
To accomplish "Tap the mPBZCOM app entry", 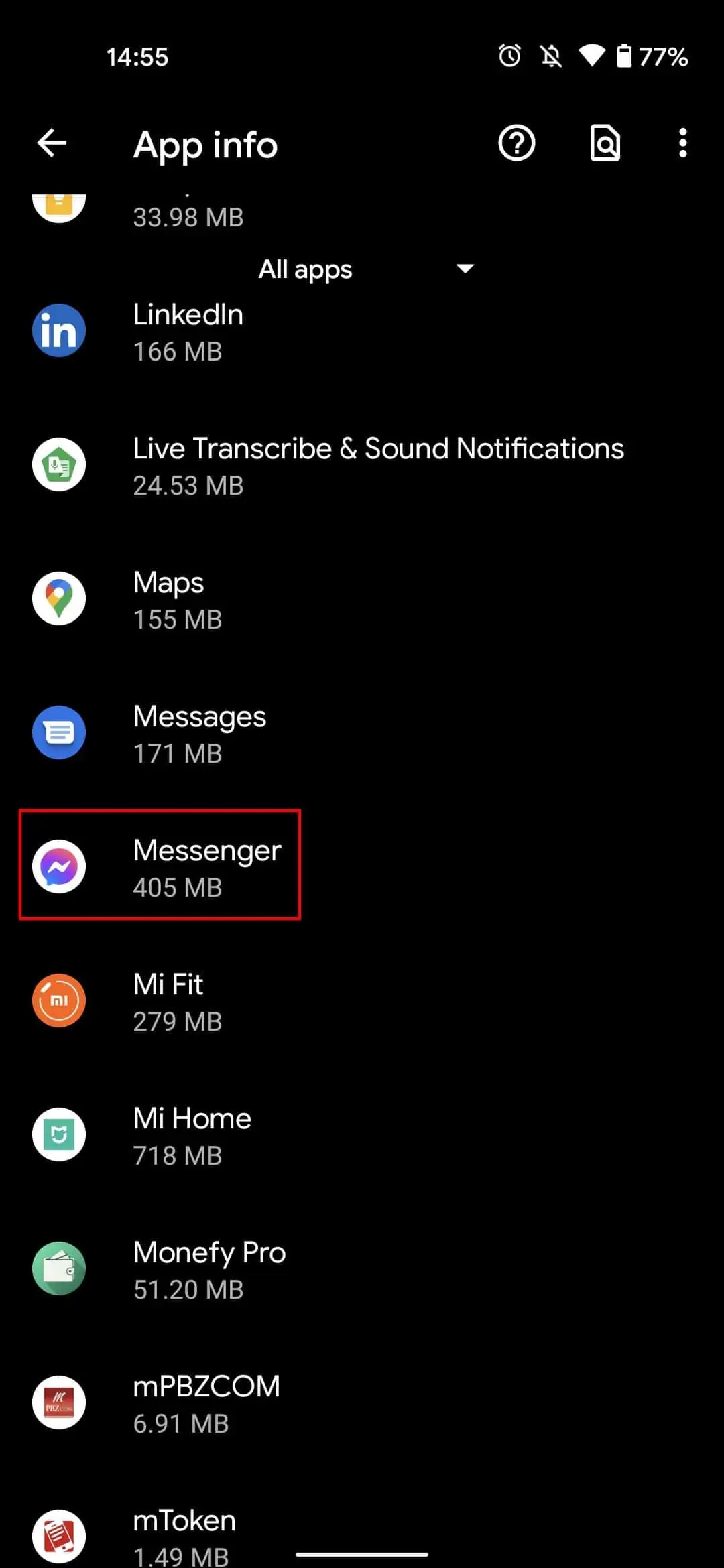I will (x=205, y=1404).
